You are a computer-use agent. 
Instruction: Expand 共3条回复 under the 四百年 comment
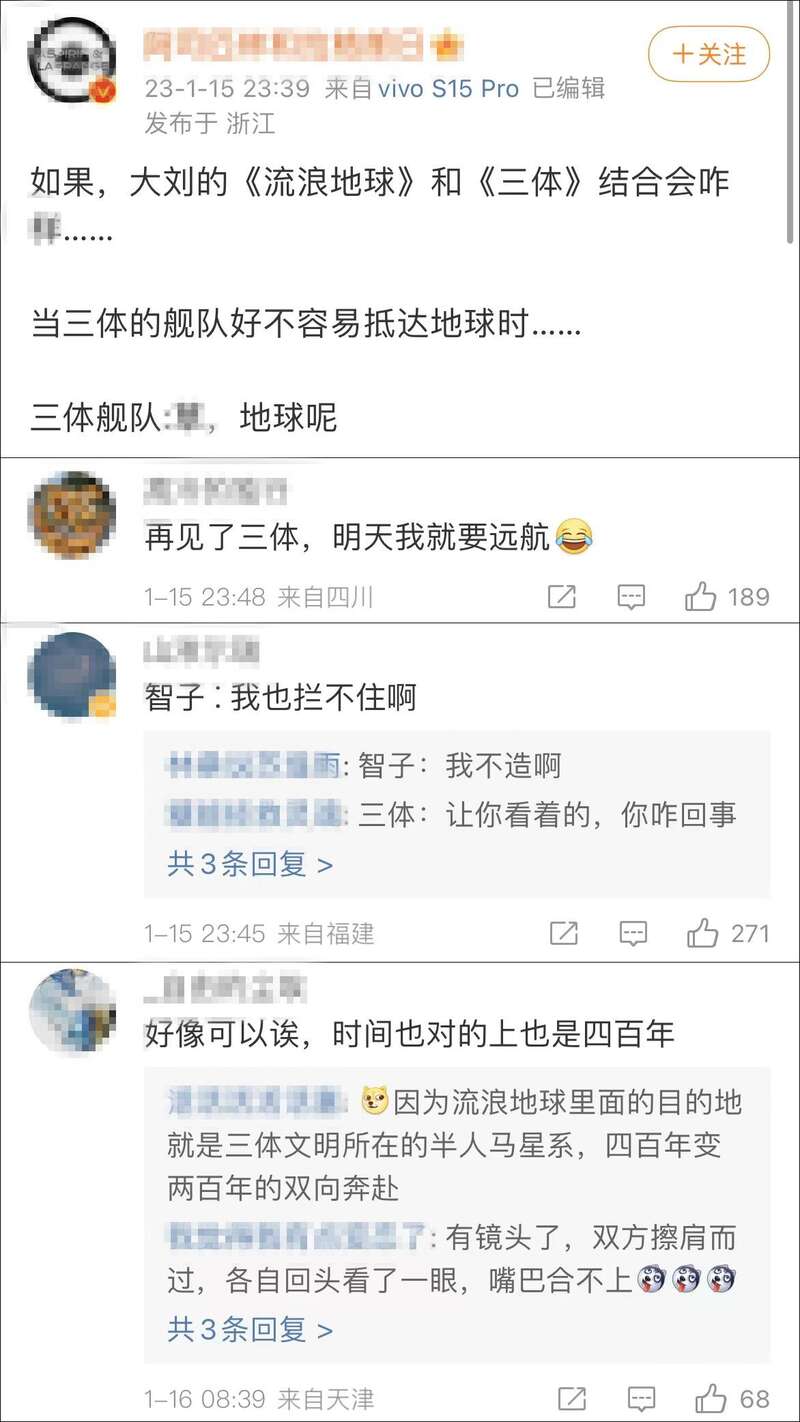(x=250, y=1330)
